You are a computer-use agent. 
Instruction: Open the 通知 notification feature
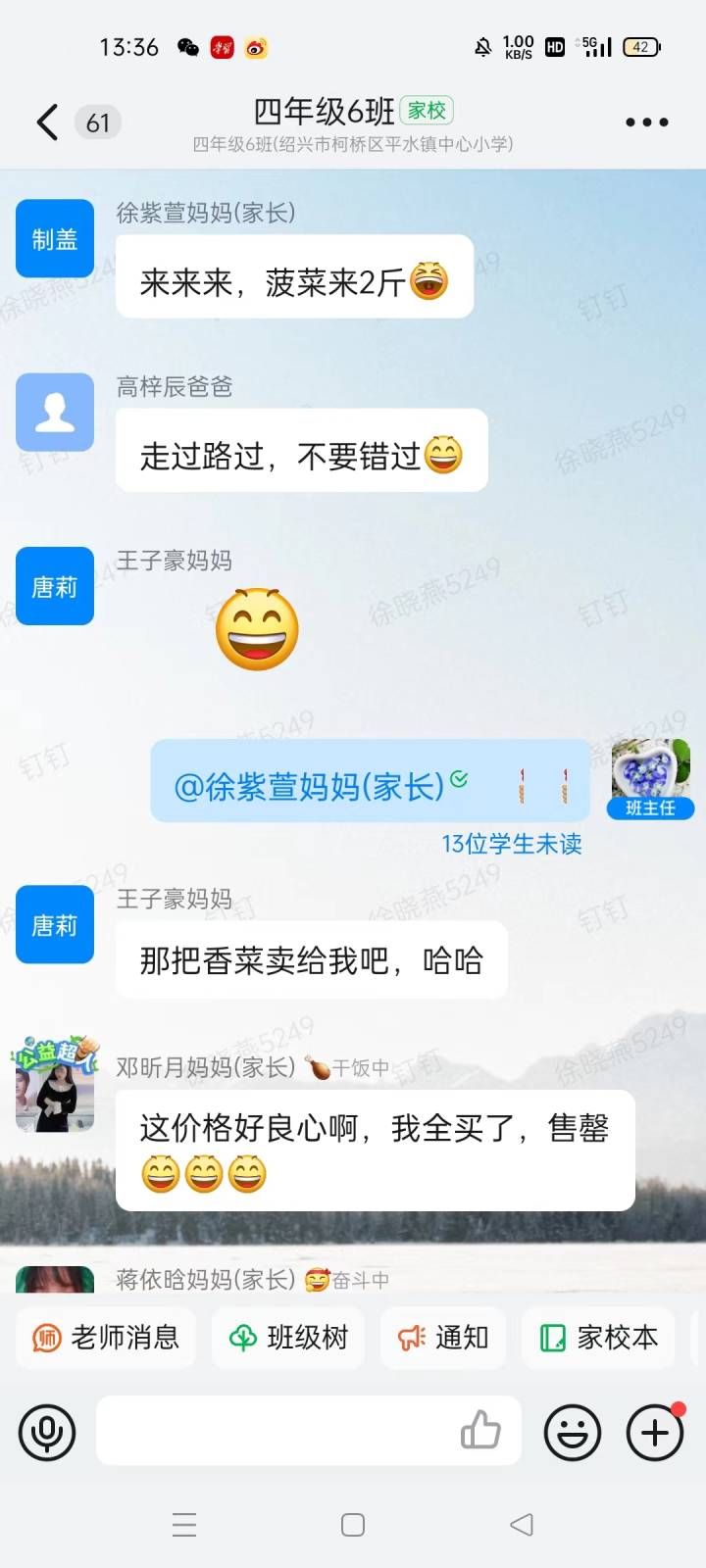(442, 1337)
